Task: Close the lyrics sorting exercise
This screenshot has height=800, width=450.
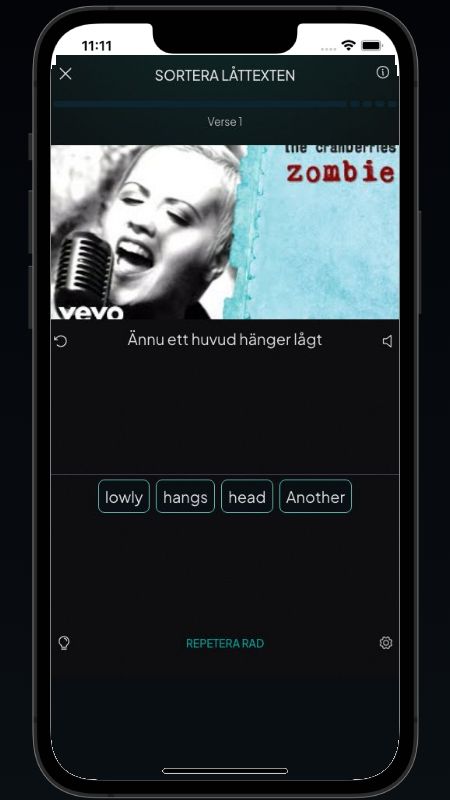Action: tap(65, 74)
